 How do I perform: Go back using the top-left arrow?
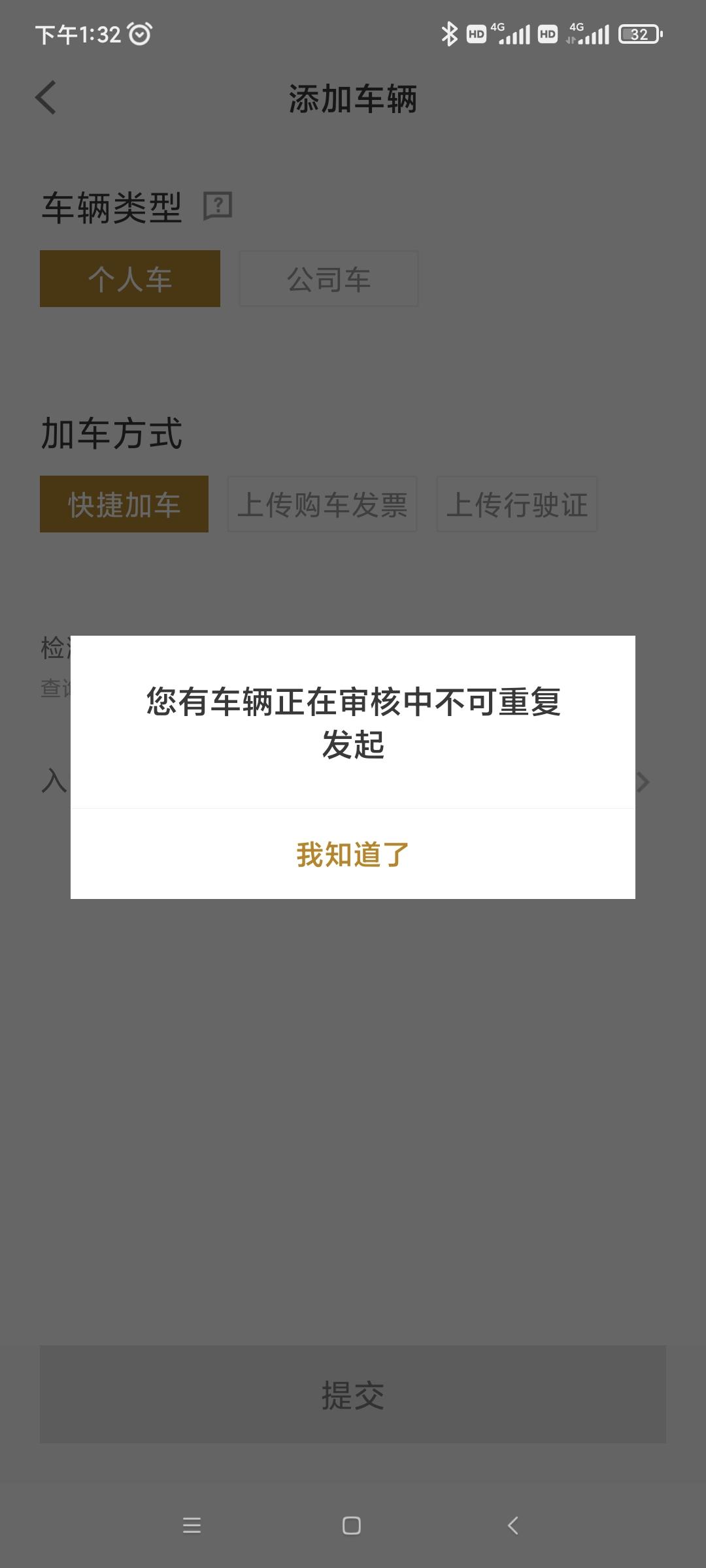46,98
